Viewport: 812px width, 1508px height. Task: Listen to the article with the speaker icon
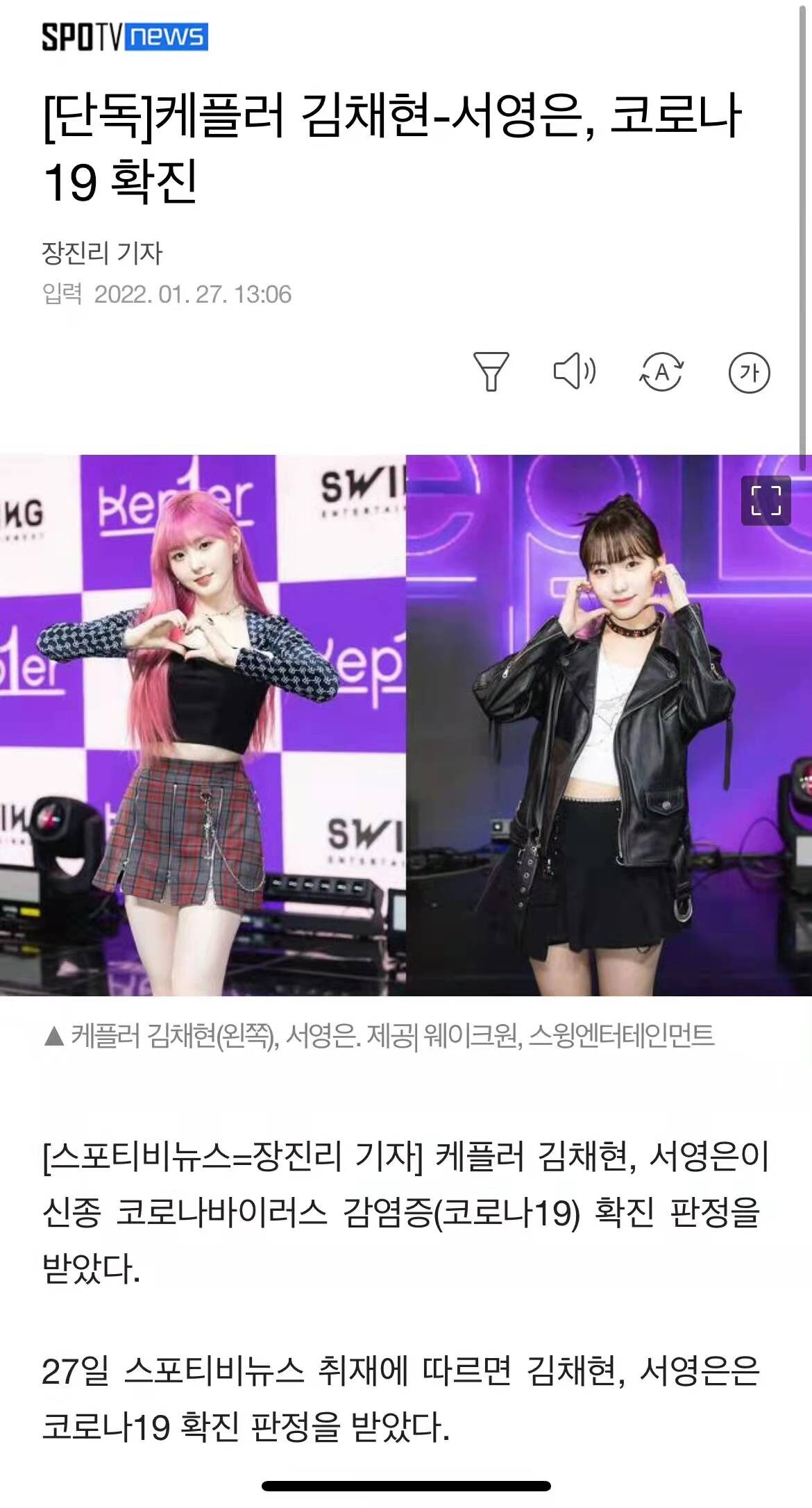coord(575,371)
